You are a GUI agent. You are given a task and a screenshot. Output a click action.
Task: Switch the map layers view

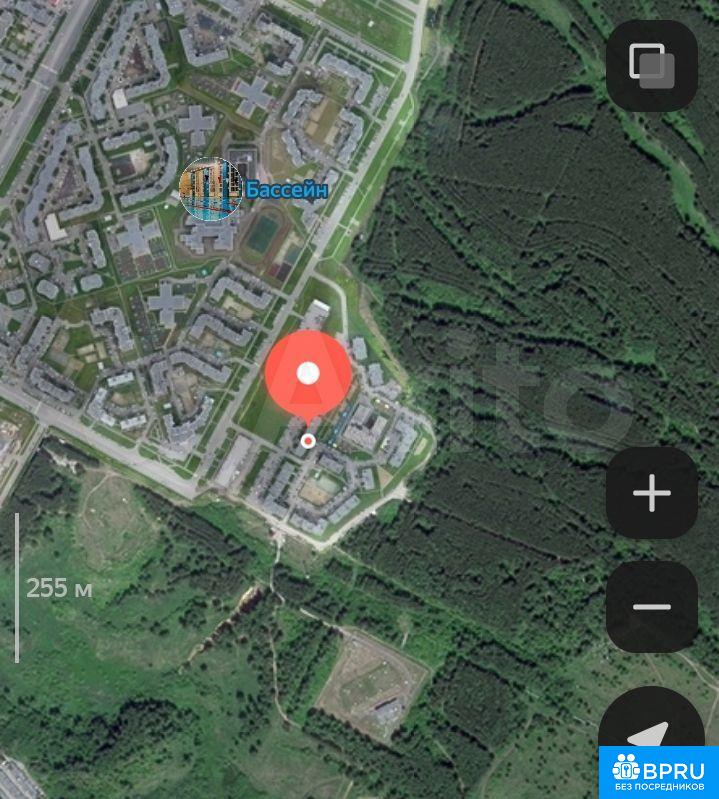pyautogui.click(x=652, y=65)
